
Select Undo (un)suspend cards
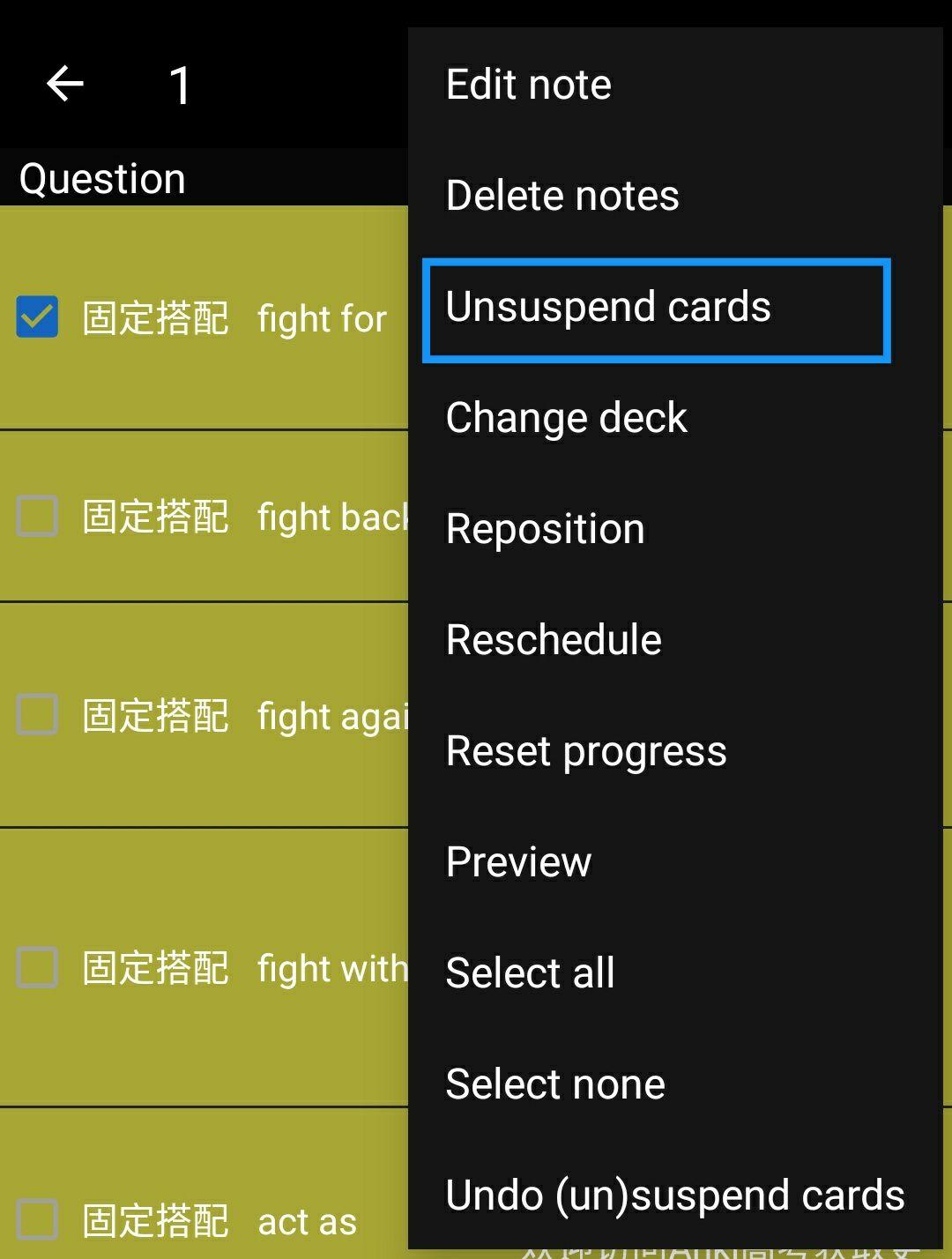675,1196
